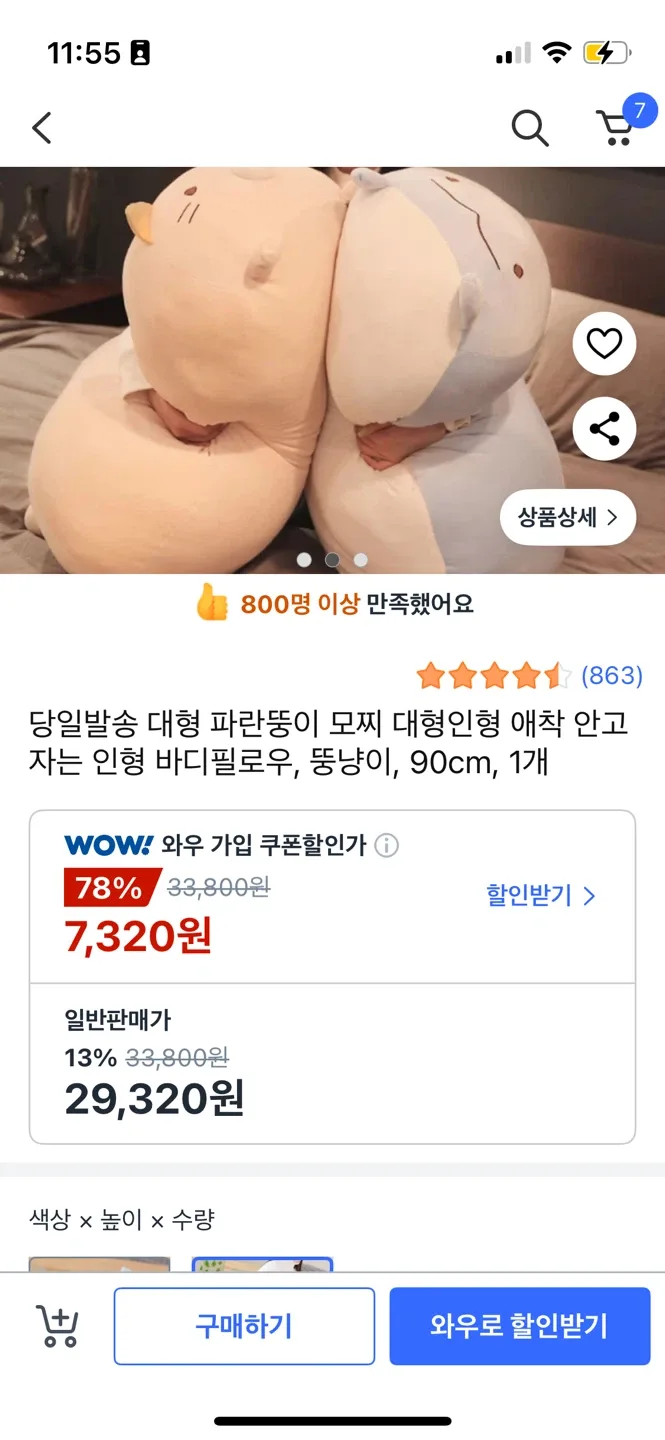Select the second color option thumbnail

(262, 1264)
